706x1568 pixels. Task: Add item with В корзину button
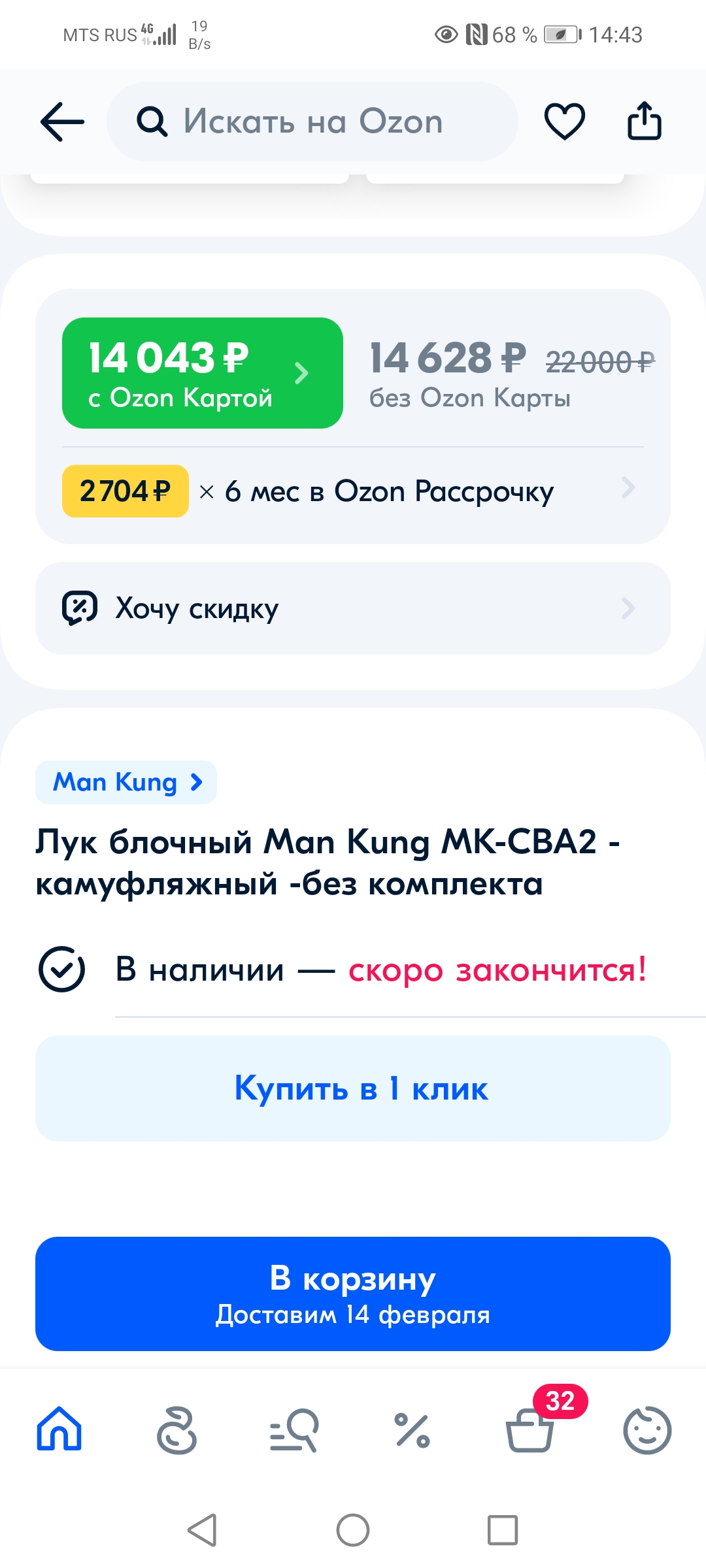353,1294
